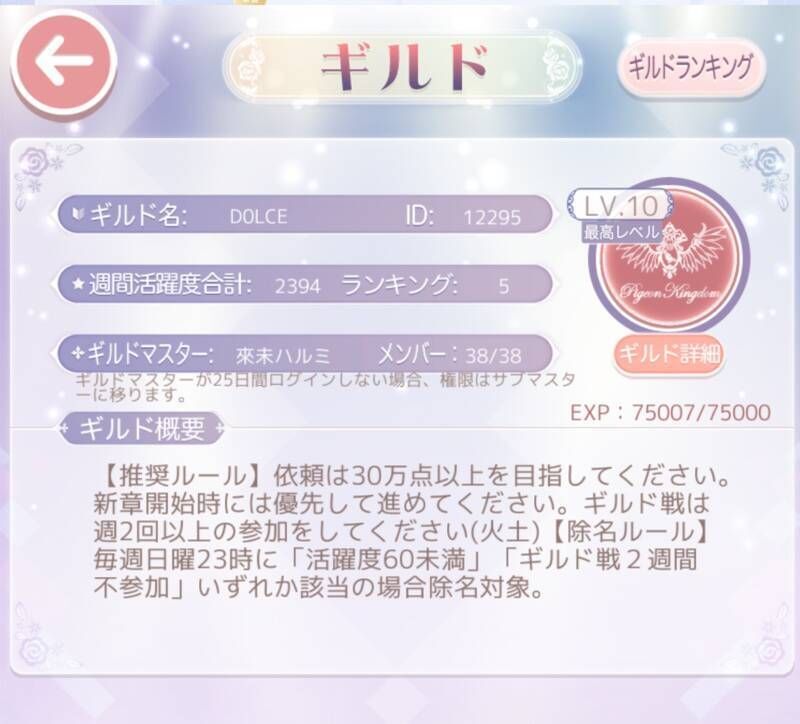View ギルド詳細 for this guild

(669, 354)
